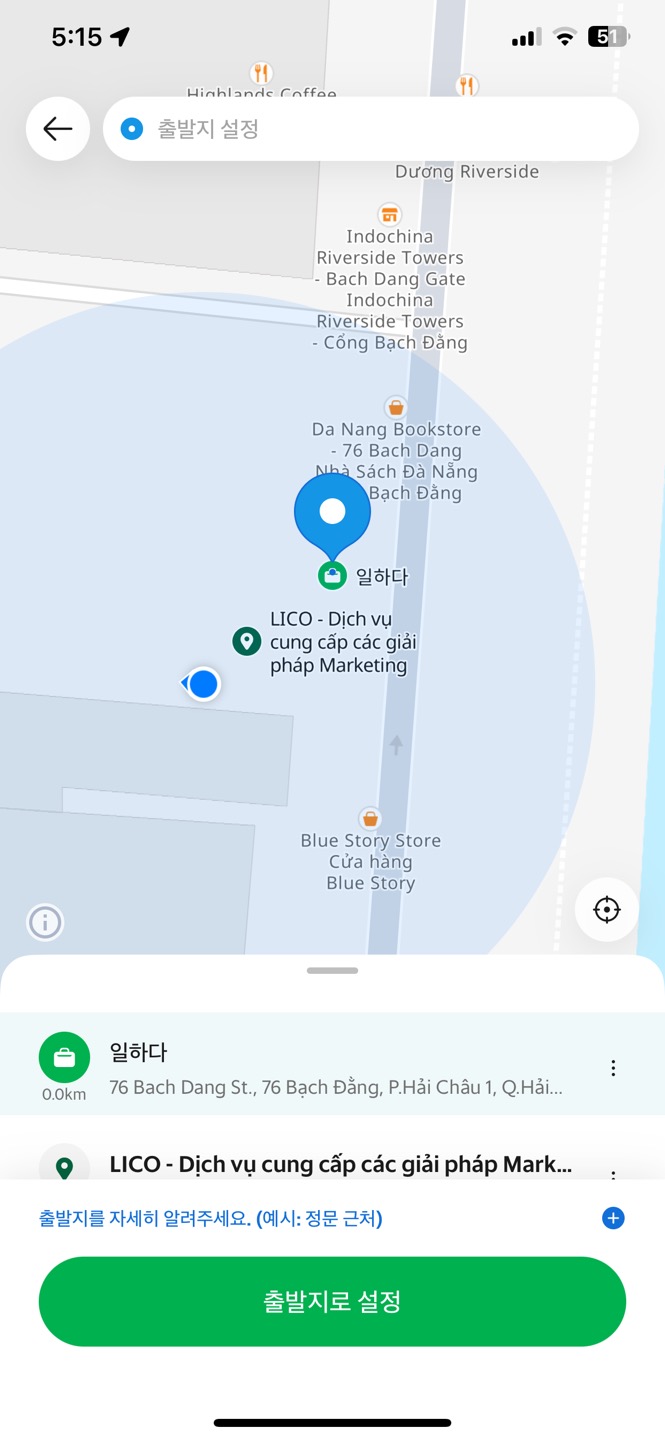Choose the LICO Dịch vụ cung cấp result
Screen dimensions: 665x1440
tap(340, 1165)
